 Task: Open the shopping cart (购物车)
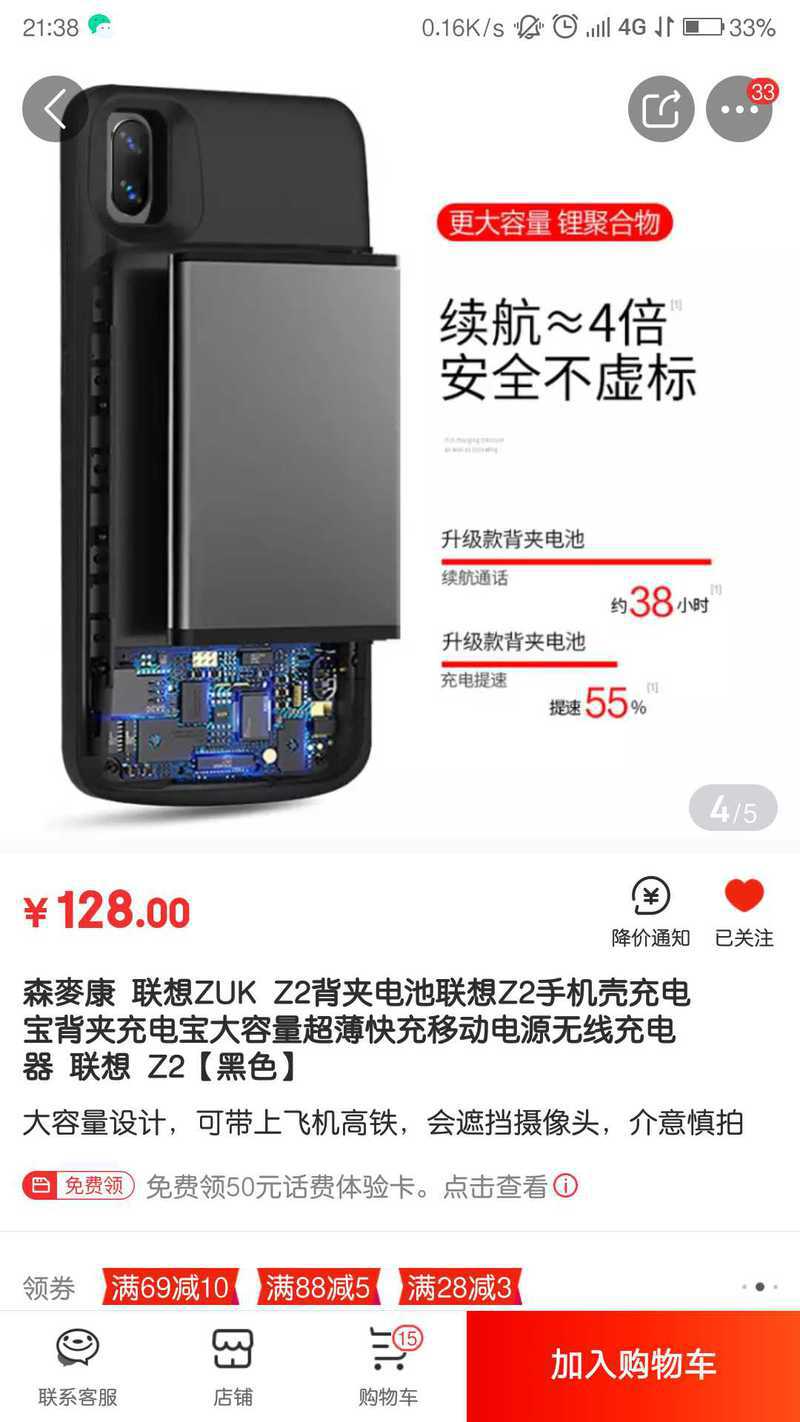click(389, 1367)
